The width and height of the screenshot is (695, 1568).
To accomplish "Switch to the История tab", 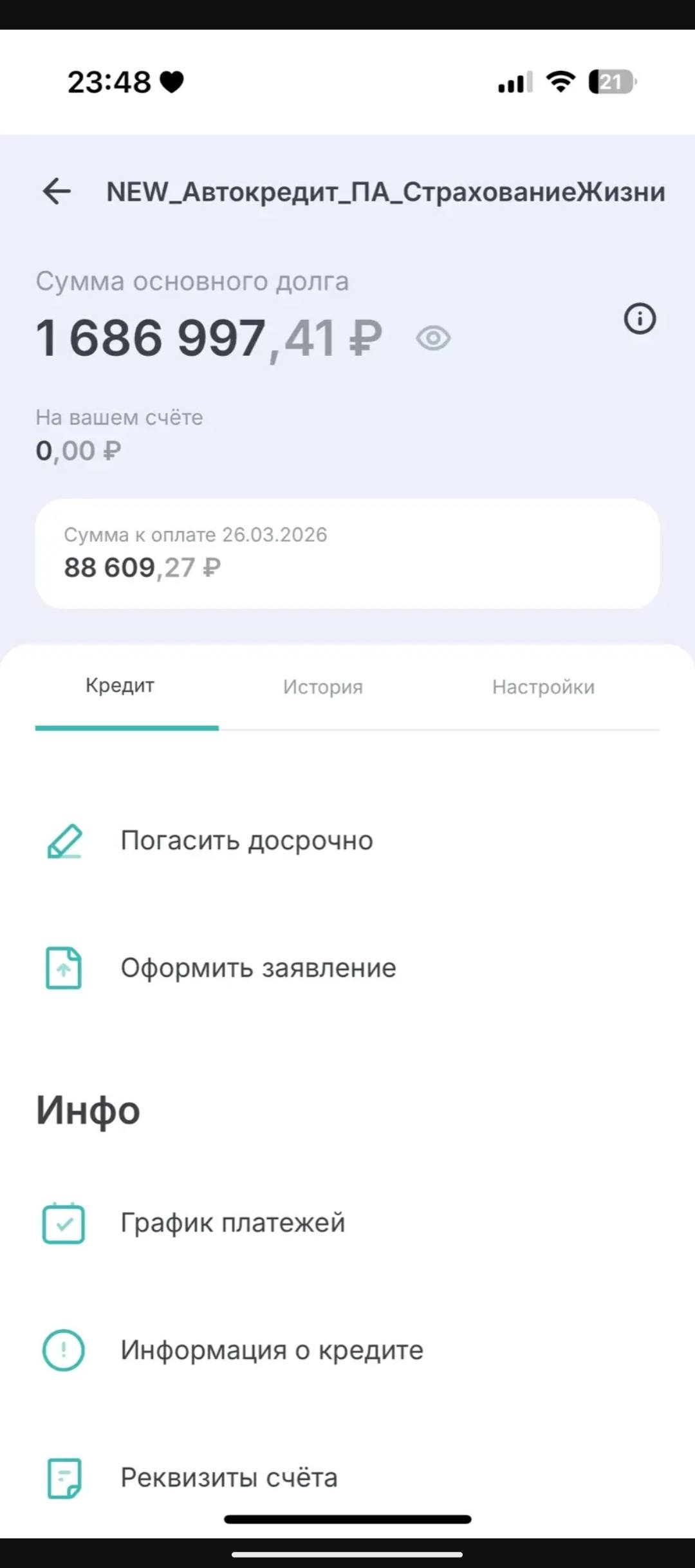I will pyautogui.click(x=322, y=686).
